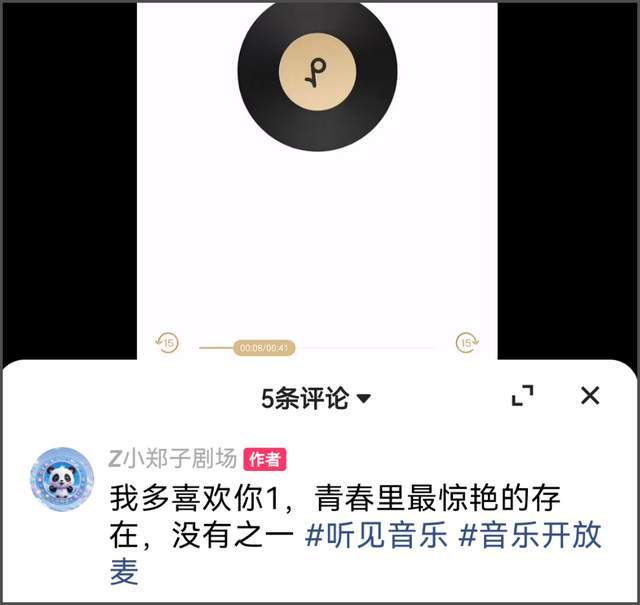Tap the Z小郑子剧场 username
This screenshot has width=640, height=605.
tap(172, 458)
